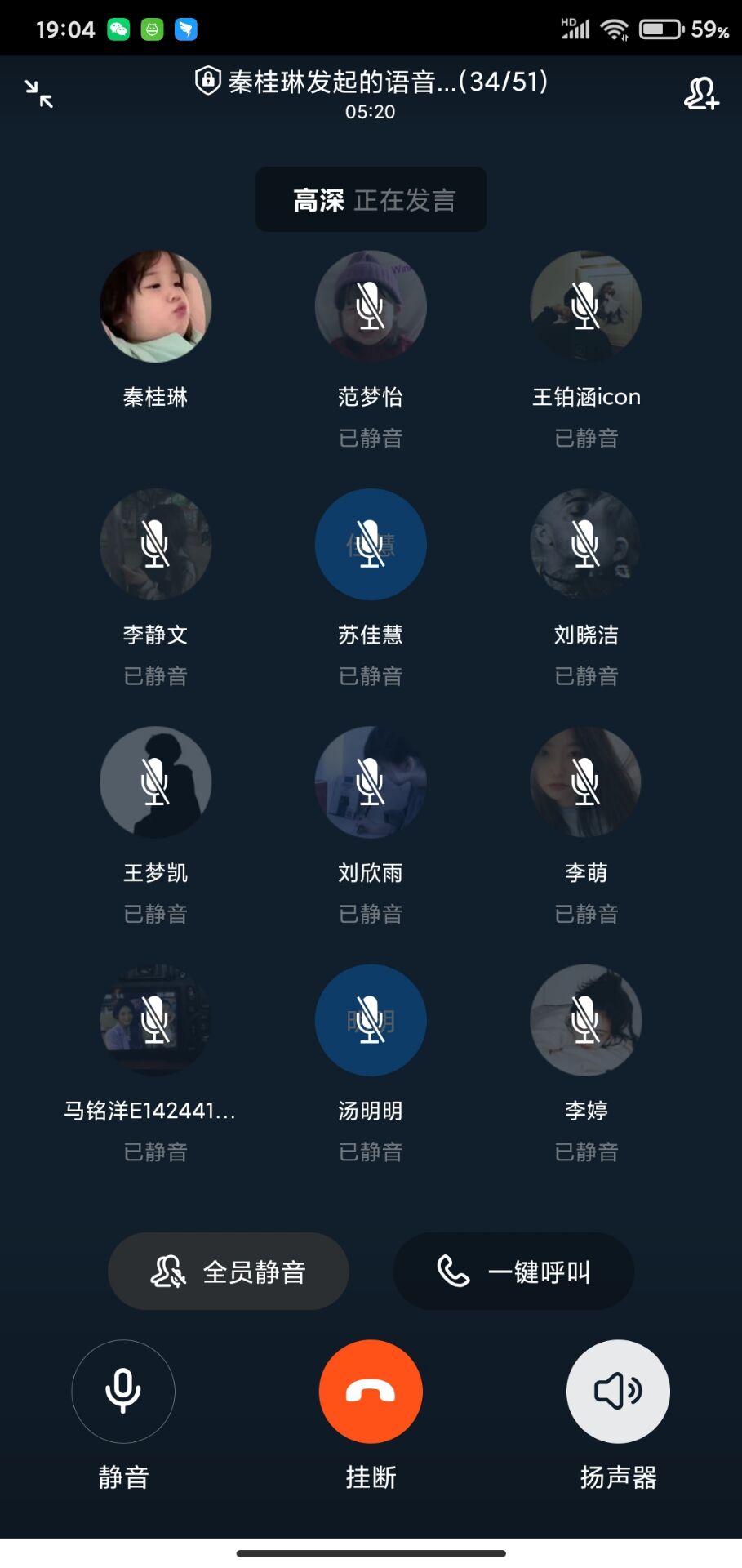The width and height of the screenshot is (742, 1568).
Task: Open participant 刘晓洁
Action: click(x=586, y=544)
